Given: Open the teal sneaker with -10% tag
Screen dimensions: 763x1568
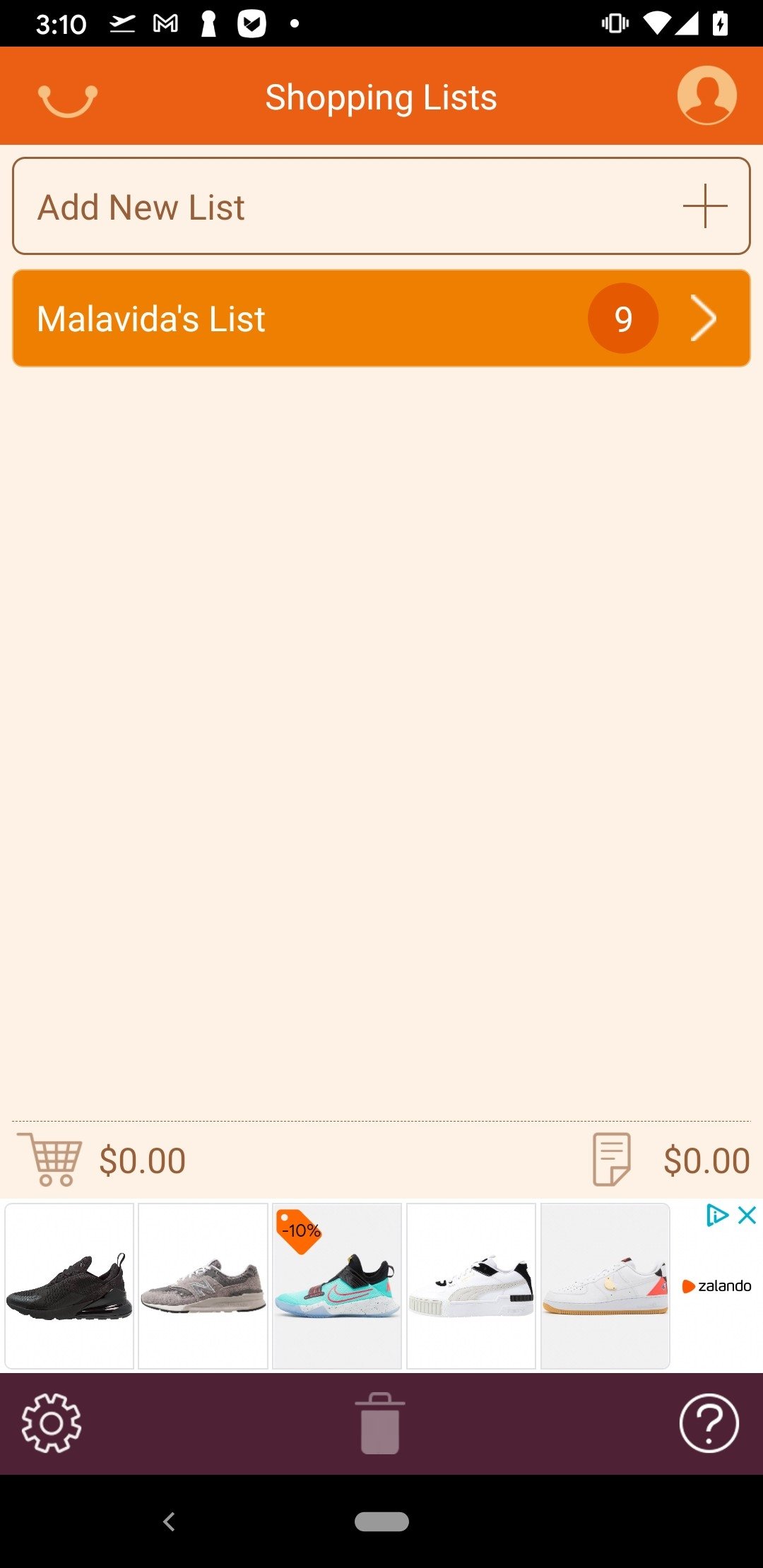Looking at the screenshot, I should tap(337, 1285).
